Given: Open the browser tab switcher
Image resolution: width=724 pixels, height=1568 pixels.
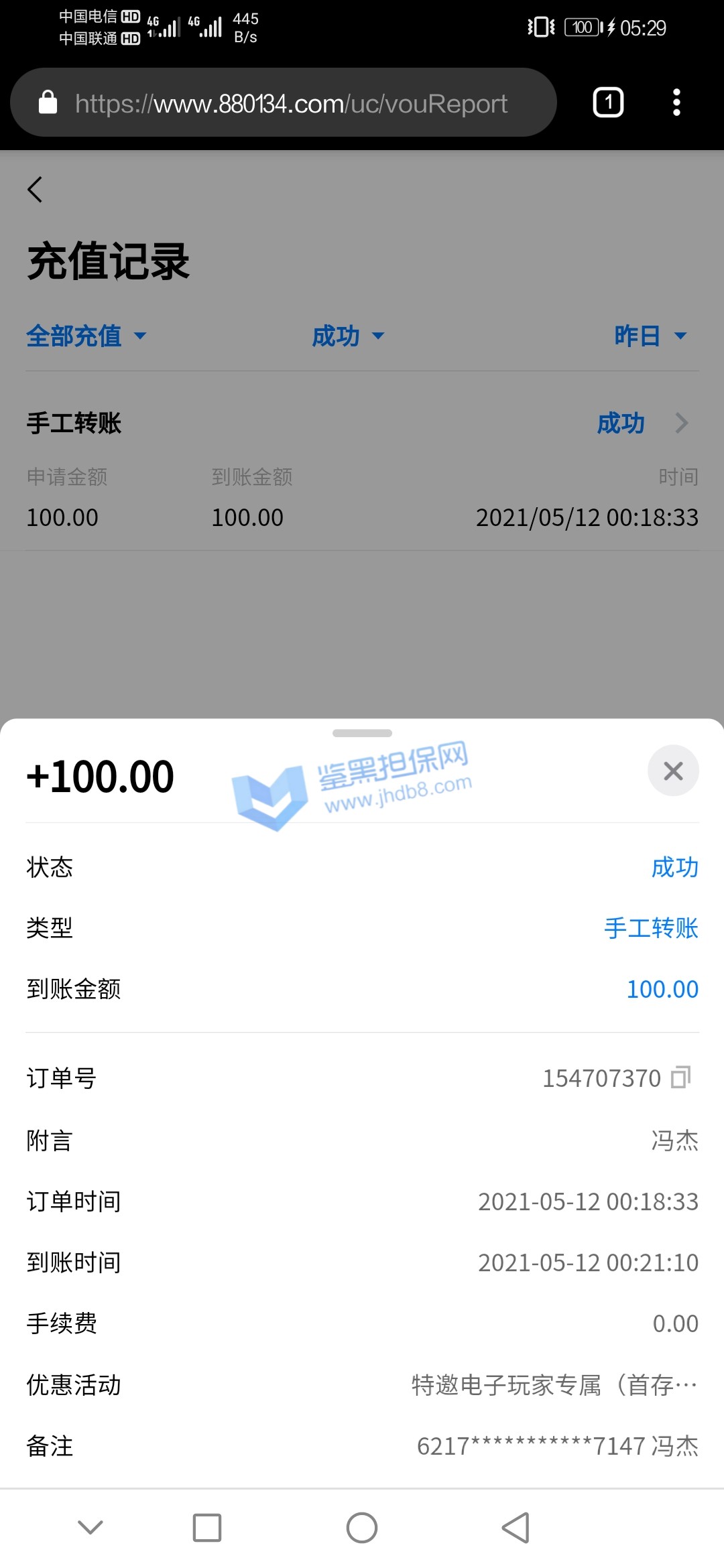Looking at the screenshot, I should [x=608, y=103].
